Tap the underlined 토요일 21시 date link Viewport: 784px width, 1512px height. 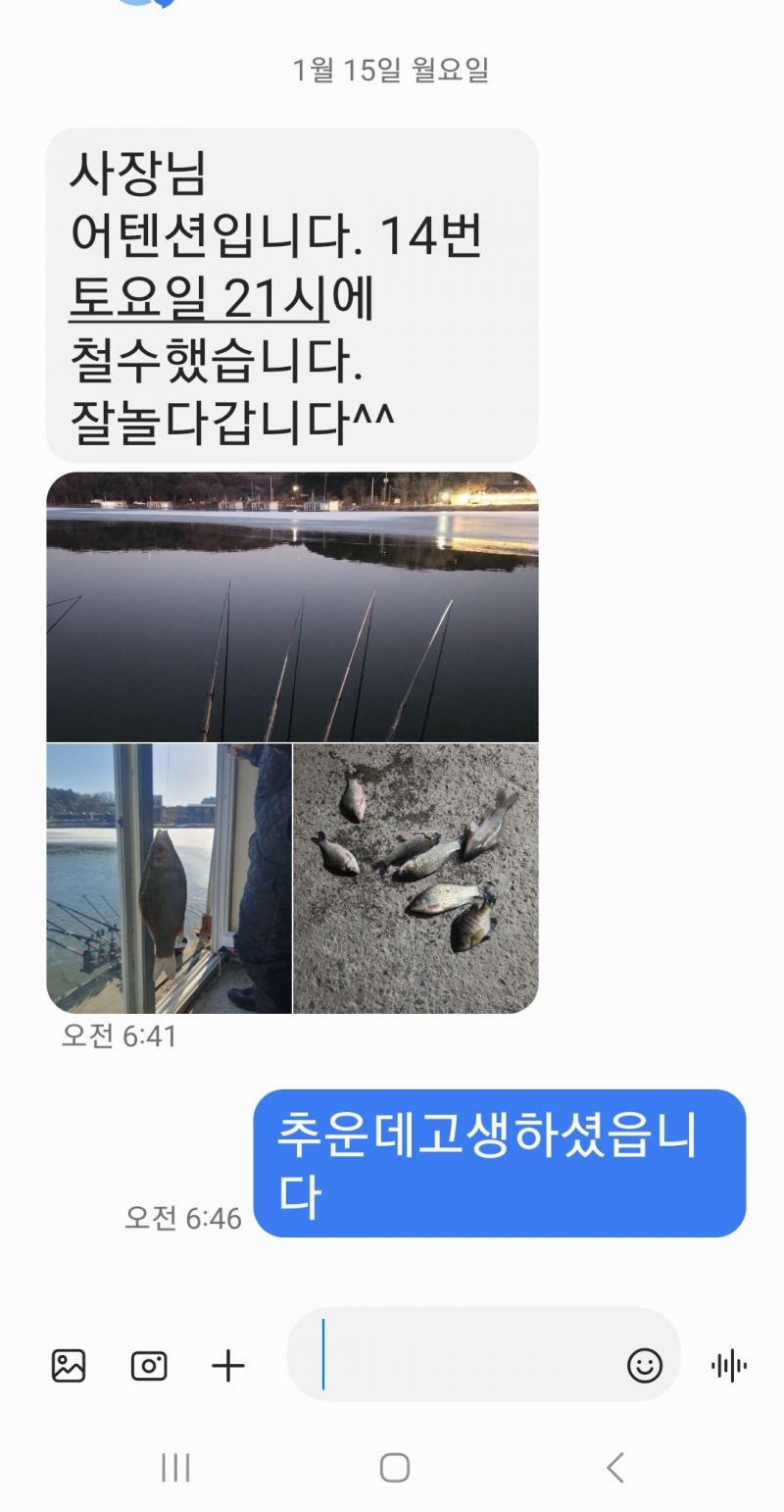tap(199, 300)
